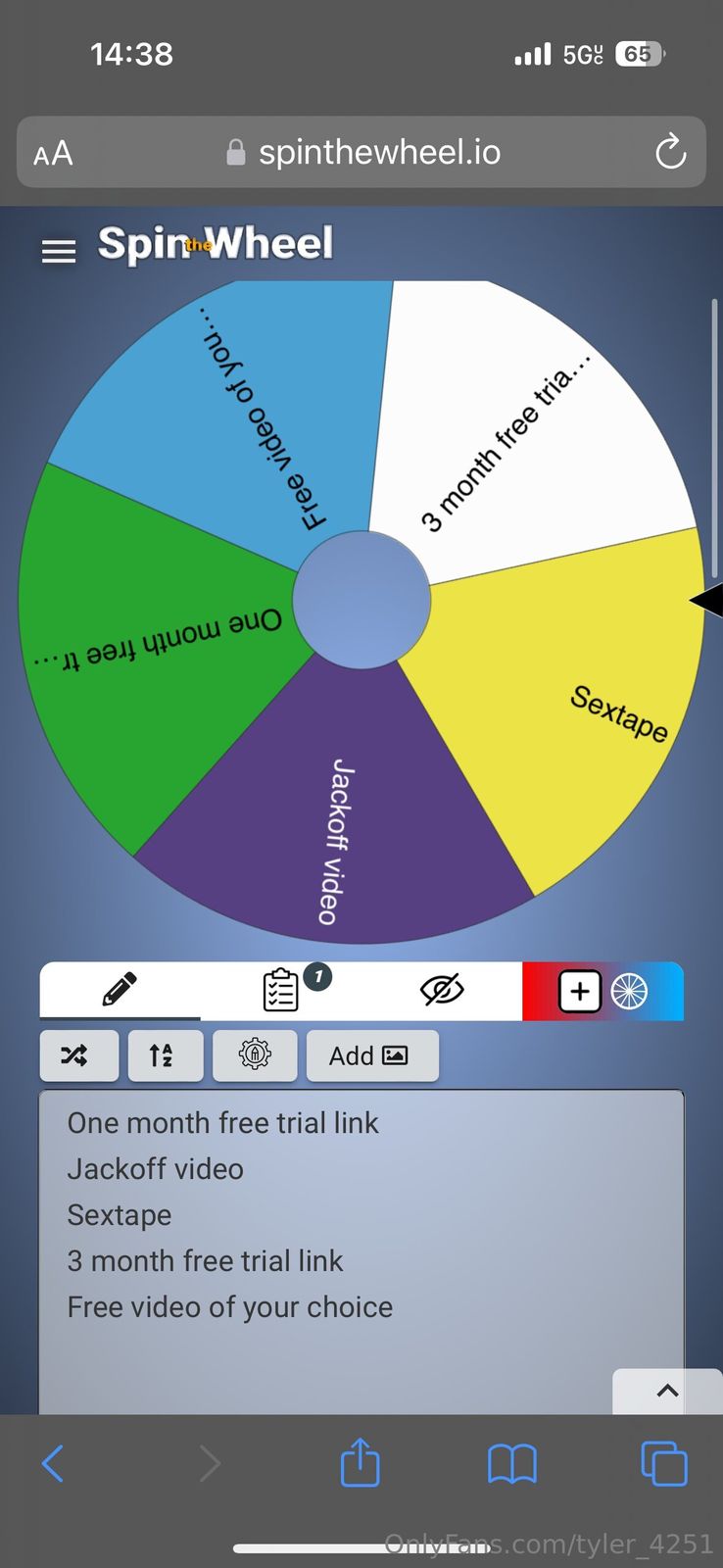The width and height of the screenshot is (723, 1568).
Task: Open Safari bookmarks
Action: coord(511,1464)
